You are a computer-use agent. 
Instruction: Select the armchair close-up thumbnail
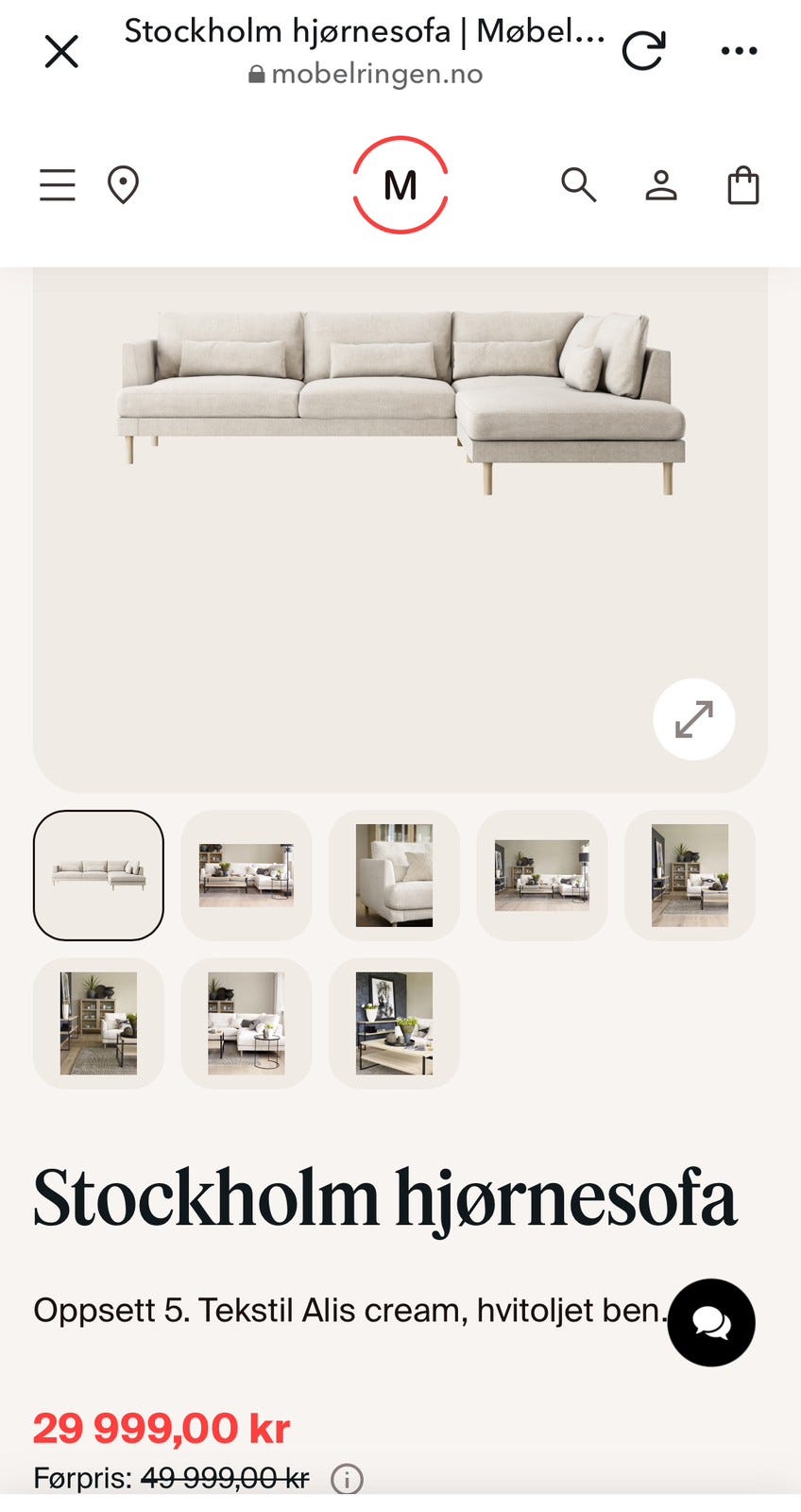394,876
